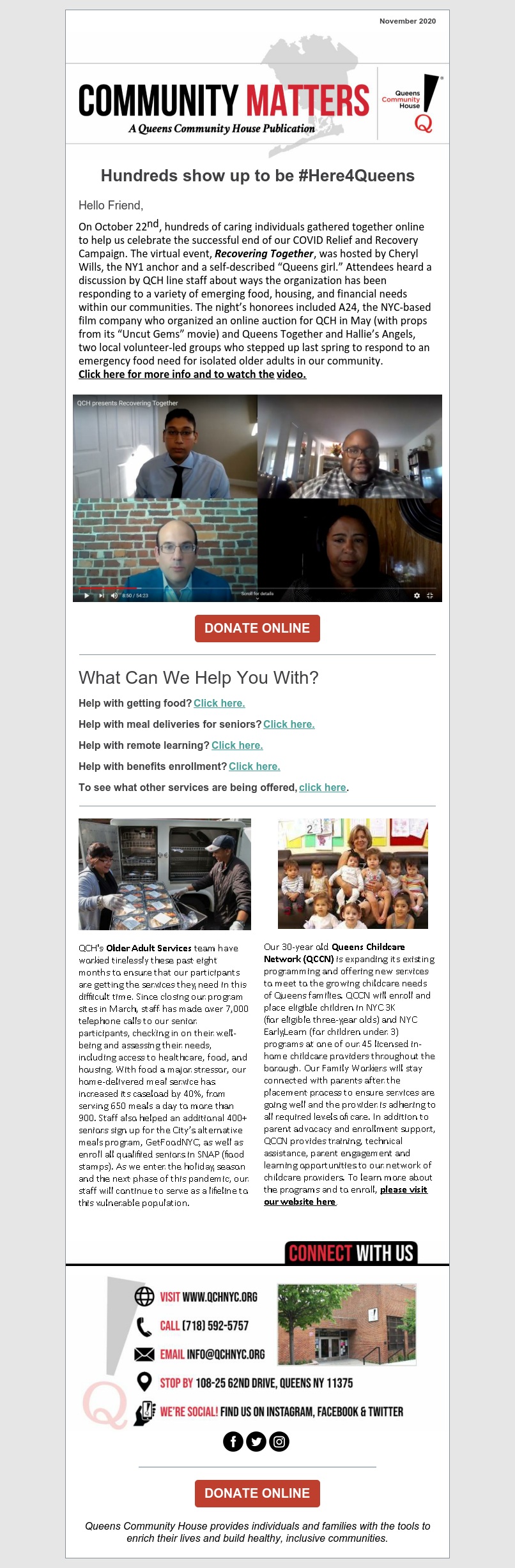The image size is (515, 1568).
Task: Open the 'Click here' link for benefits enrollment
Action: 254,766
